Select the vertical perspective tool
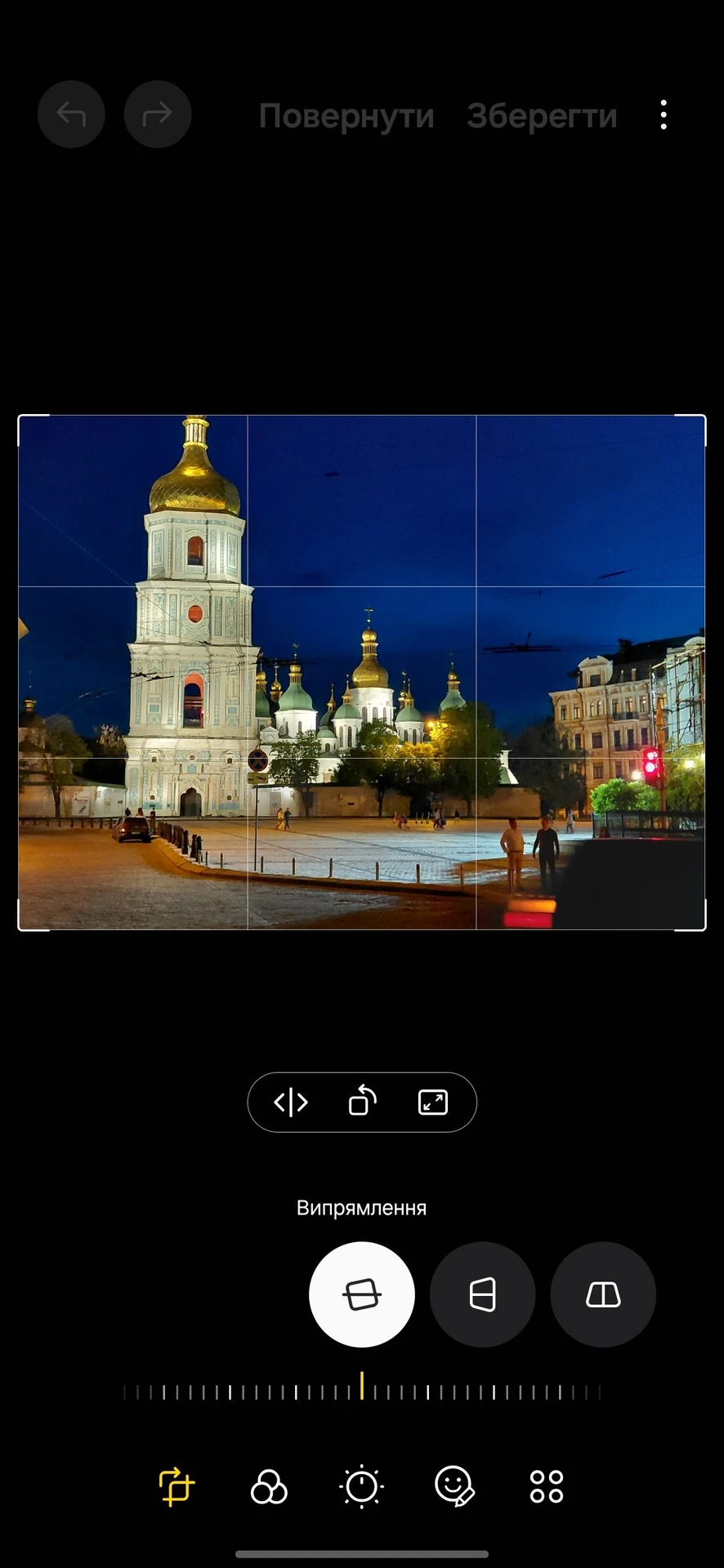 click(x=603, y=1294)
